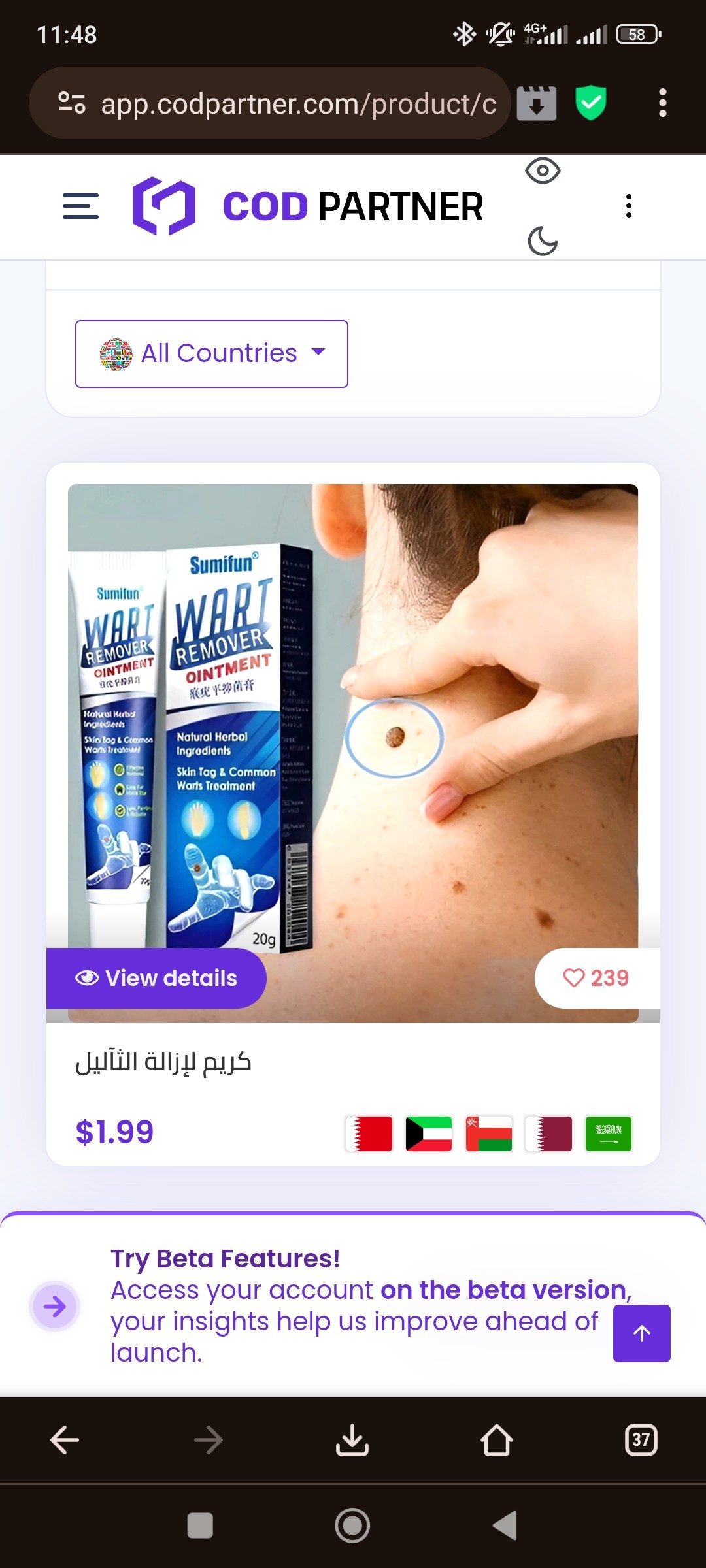This screenshot has width=706, height=1568.
Task: Click the heart icon showing 239 likes
Action: (x=594, y=978)
